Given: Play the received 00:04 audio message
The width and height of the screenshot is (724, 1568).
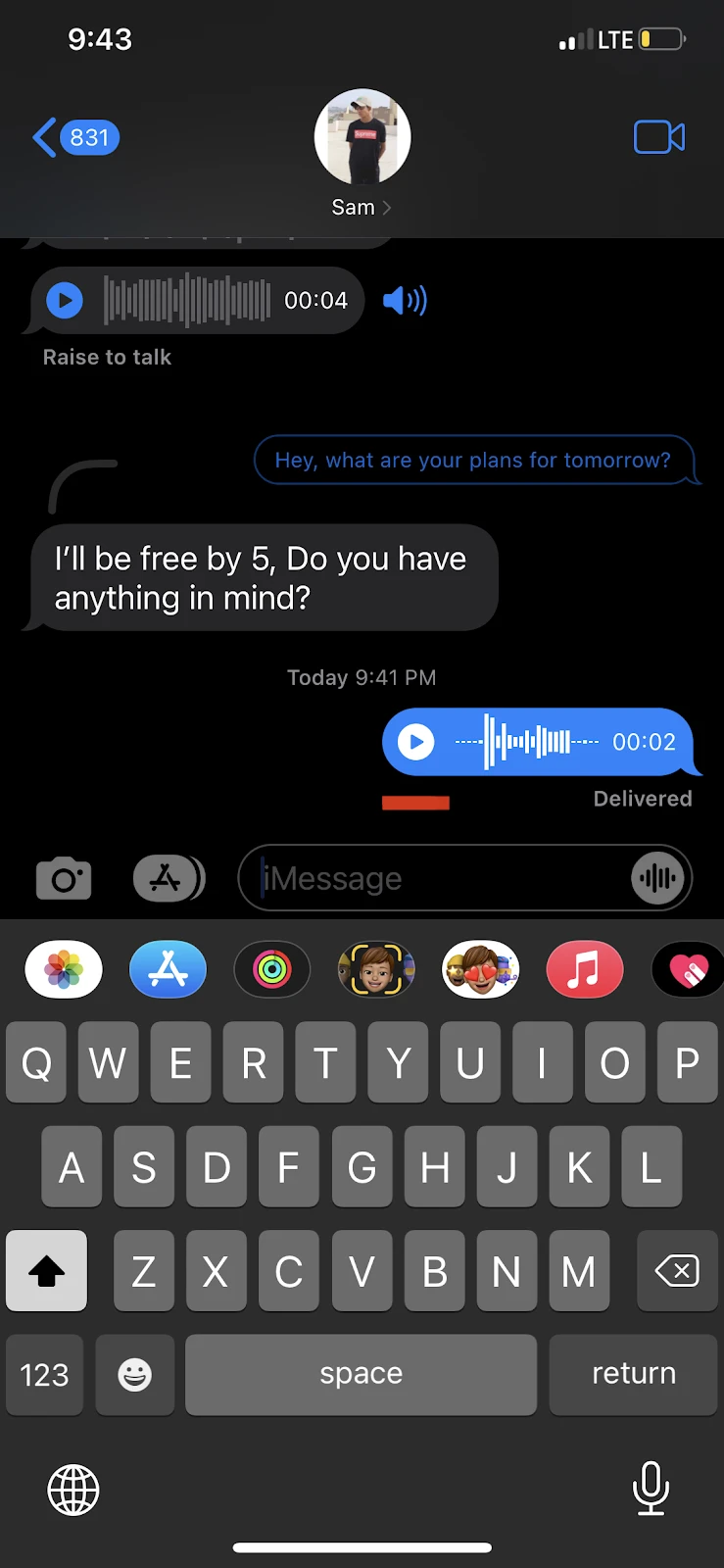Looking at the screenshot, I should tap(65, 300).
